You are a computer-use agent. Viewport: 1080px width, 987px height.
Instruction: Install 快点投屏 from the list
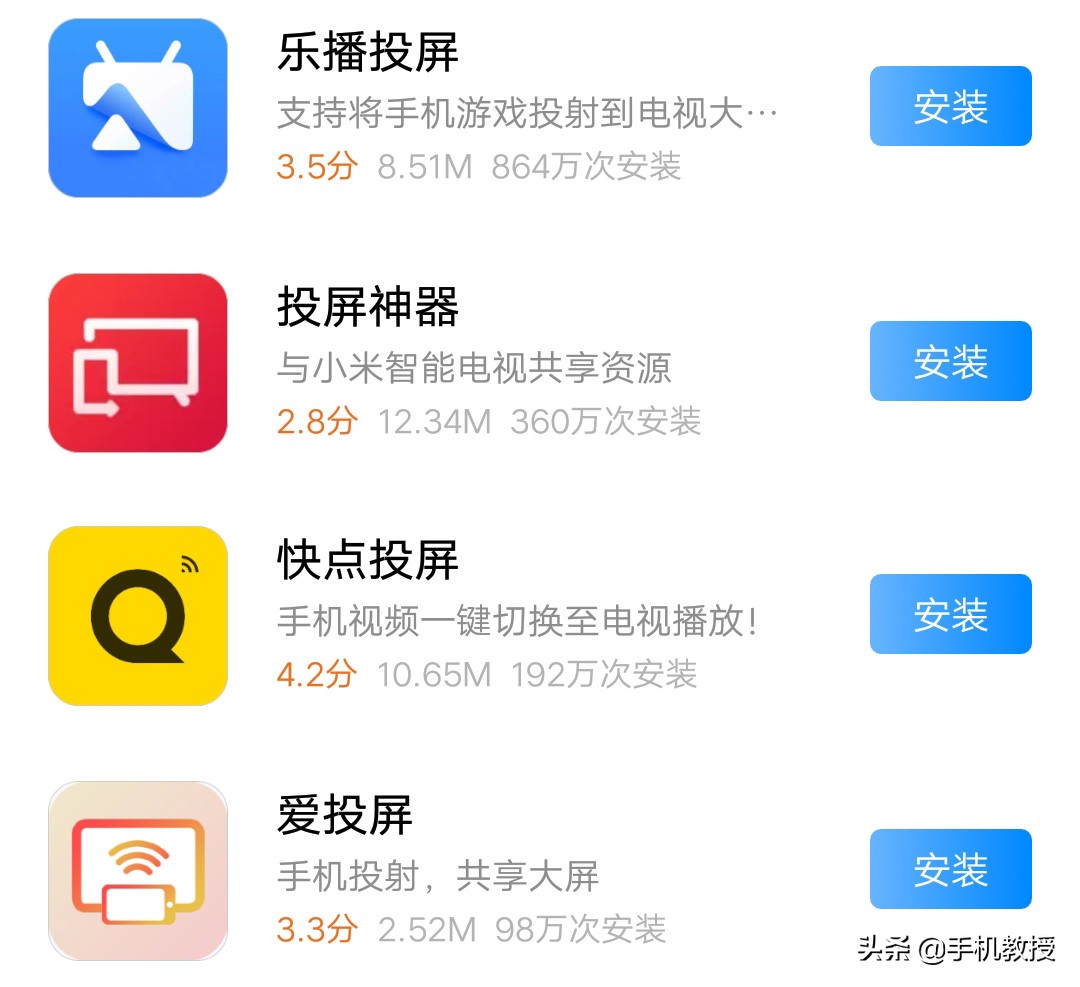click(x=950, y=614)
